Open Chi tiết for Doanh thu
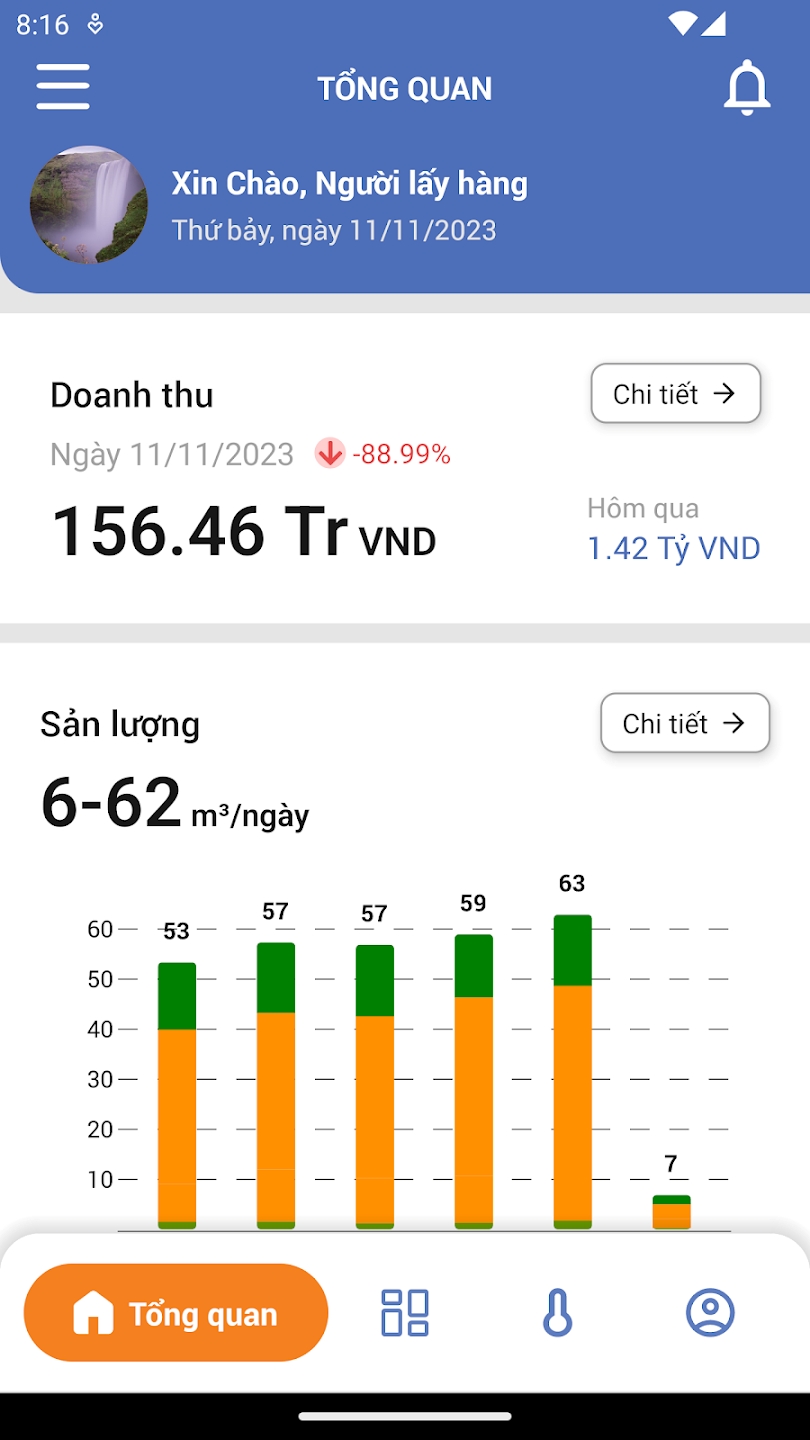Image resolution: width=810 pixels, height=1440 pixels. [x=675, y=394]
